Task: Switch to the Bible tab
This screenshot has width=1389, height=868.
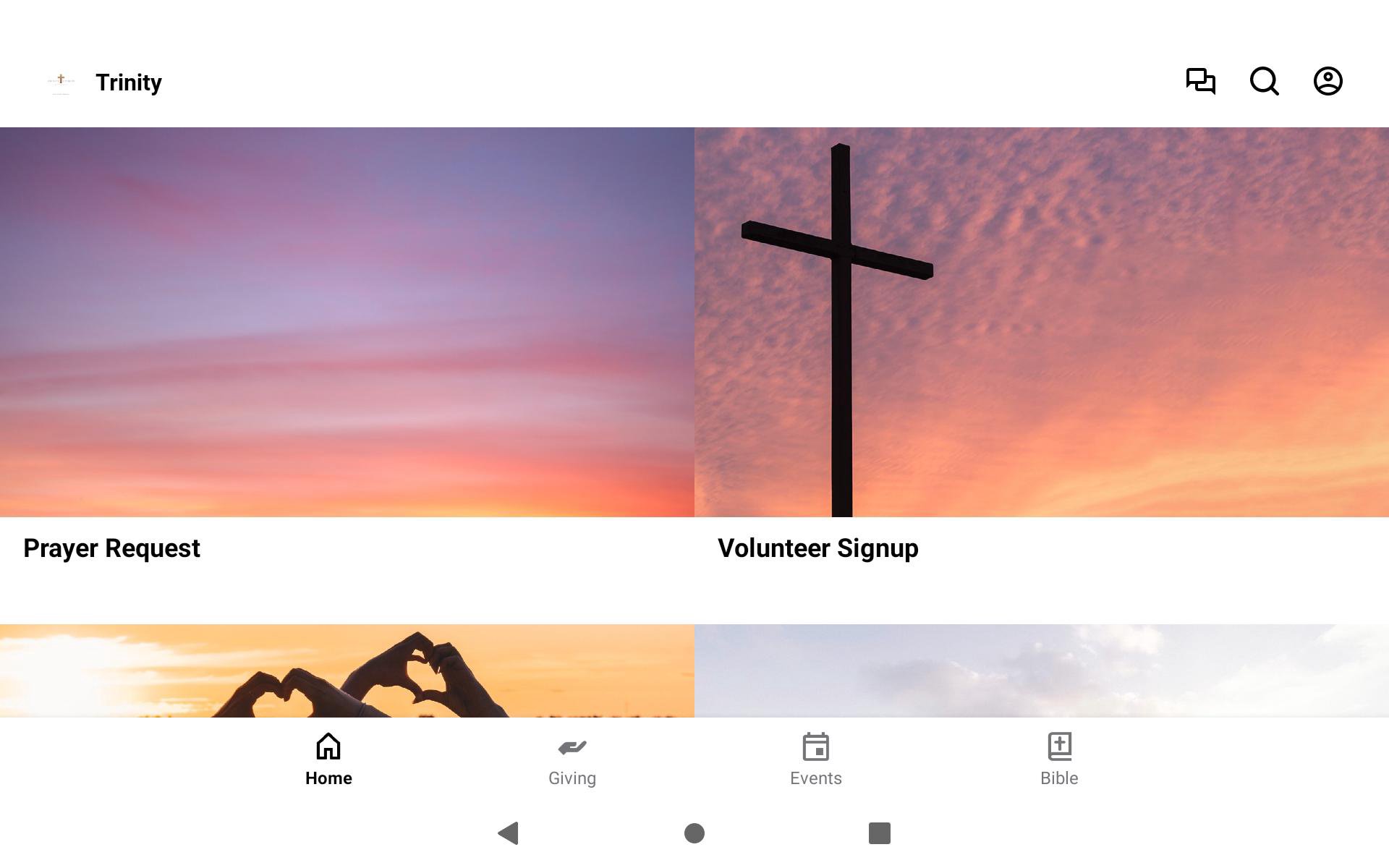Action: [1059, 759]
